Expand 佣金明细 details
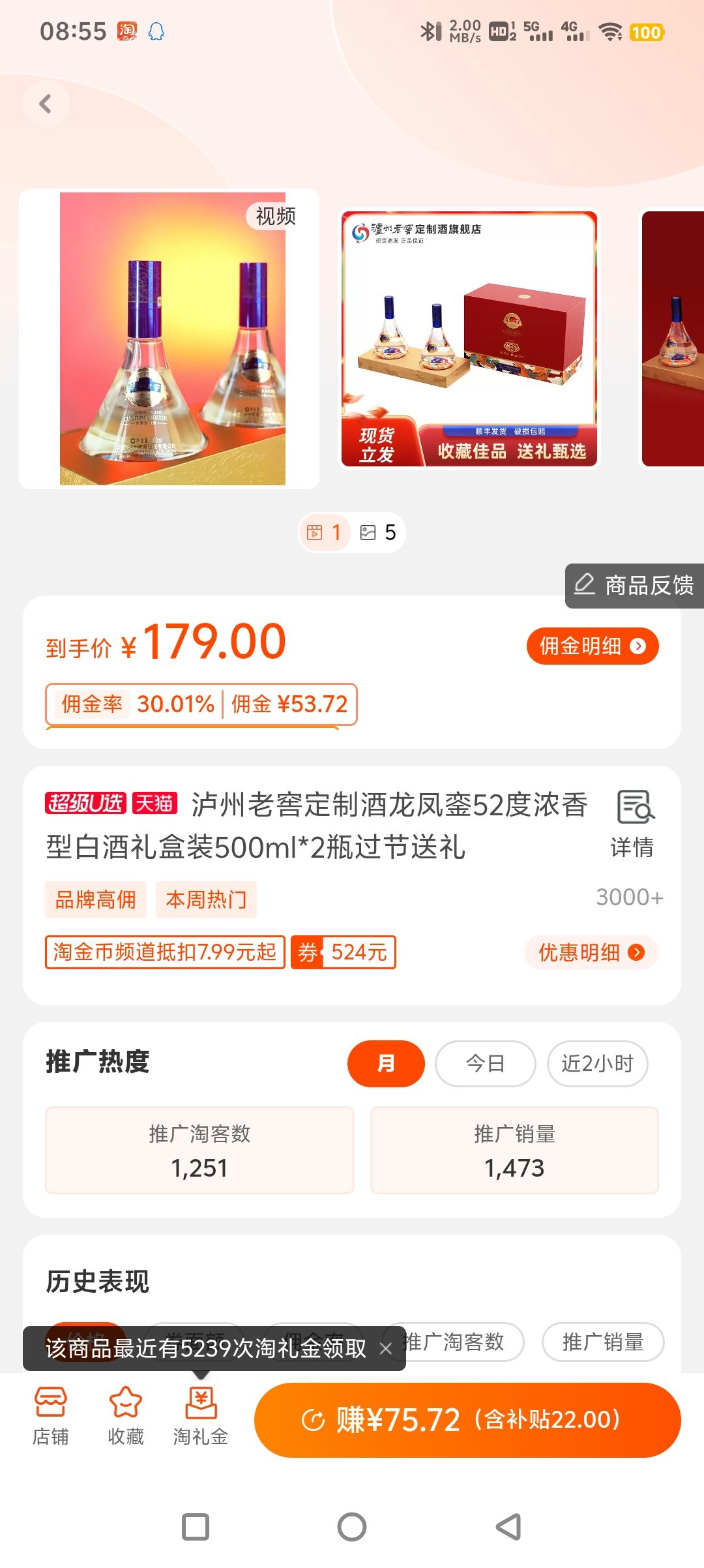The width and height of the screenshot is (704, 1568). (x=591, y=646)
